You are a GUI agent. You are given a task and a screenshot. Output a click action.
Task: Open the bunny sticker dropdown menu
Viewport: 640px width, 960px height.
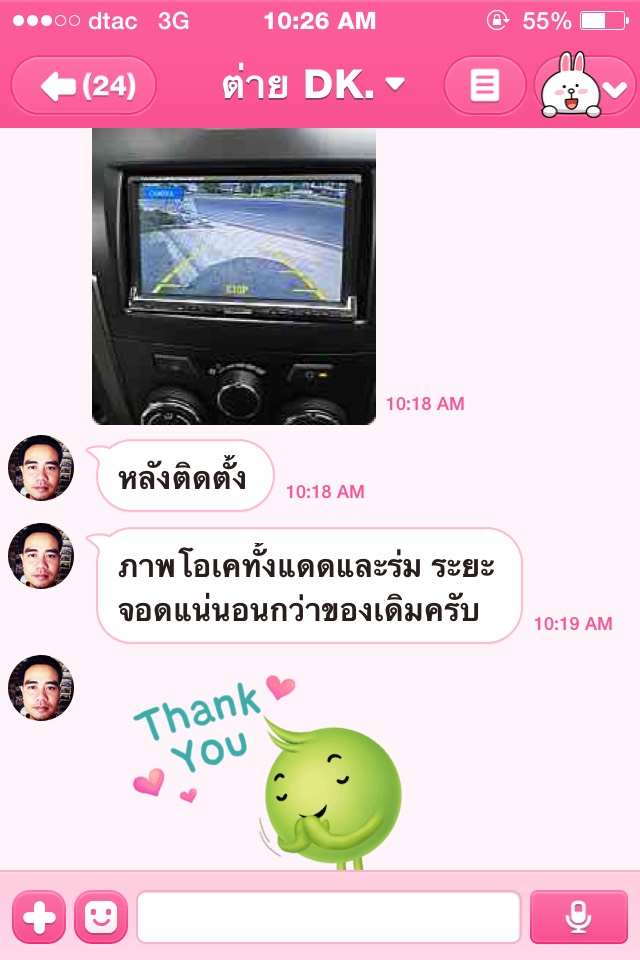tap(587, 87)
